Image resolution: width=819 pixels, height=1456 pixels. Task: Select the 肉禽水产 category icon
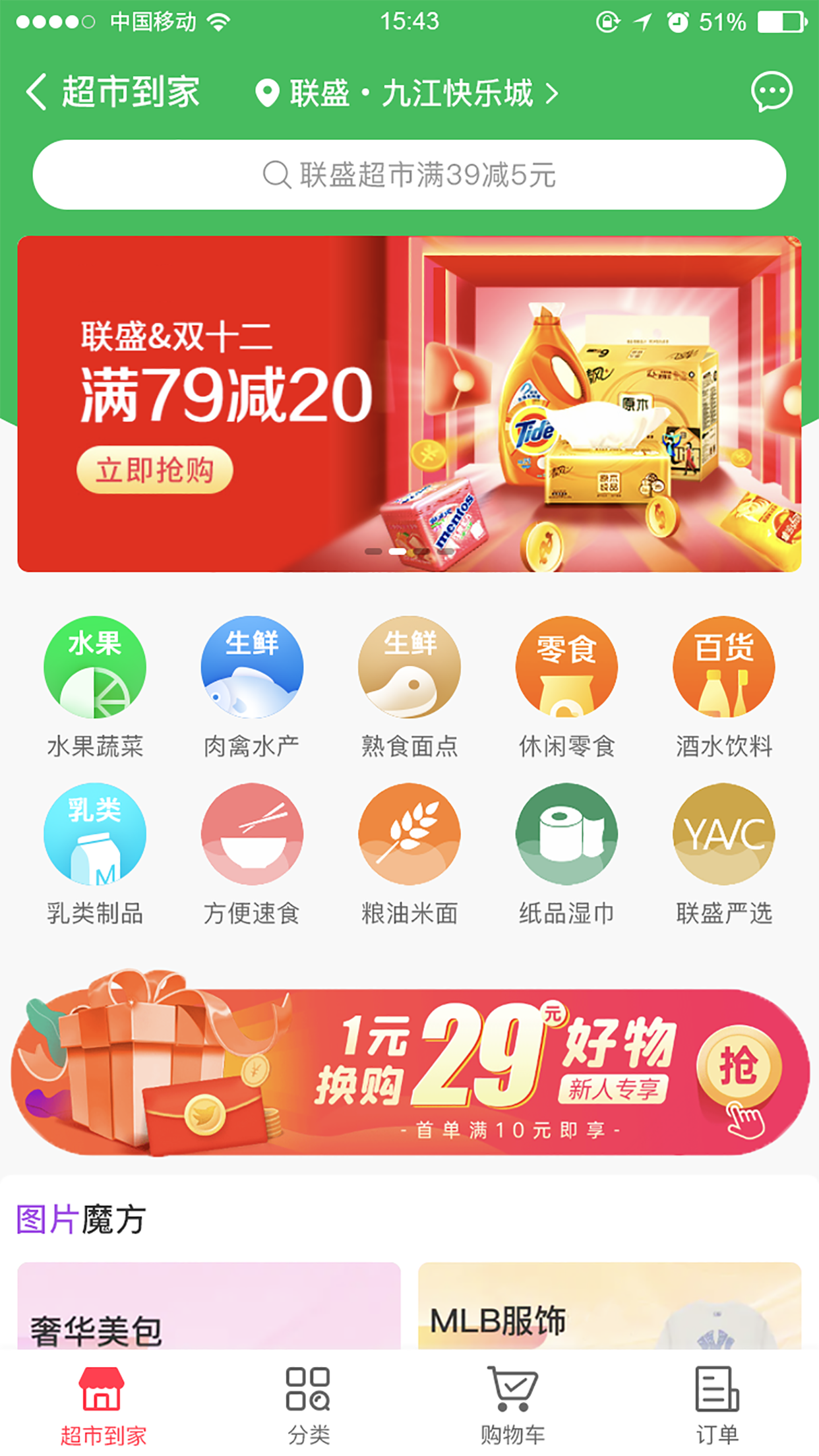pyautogui.click(x=251, y=667)
